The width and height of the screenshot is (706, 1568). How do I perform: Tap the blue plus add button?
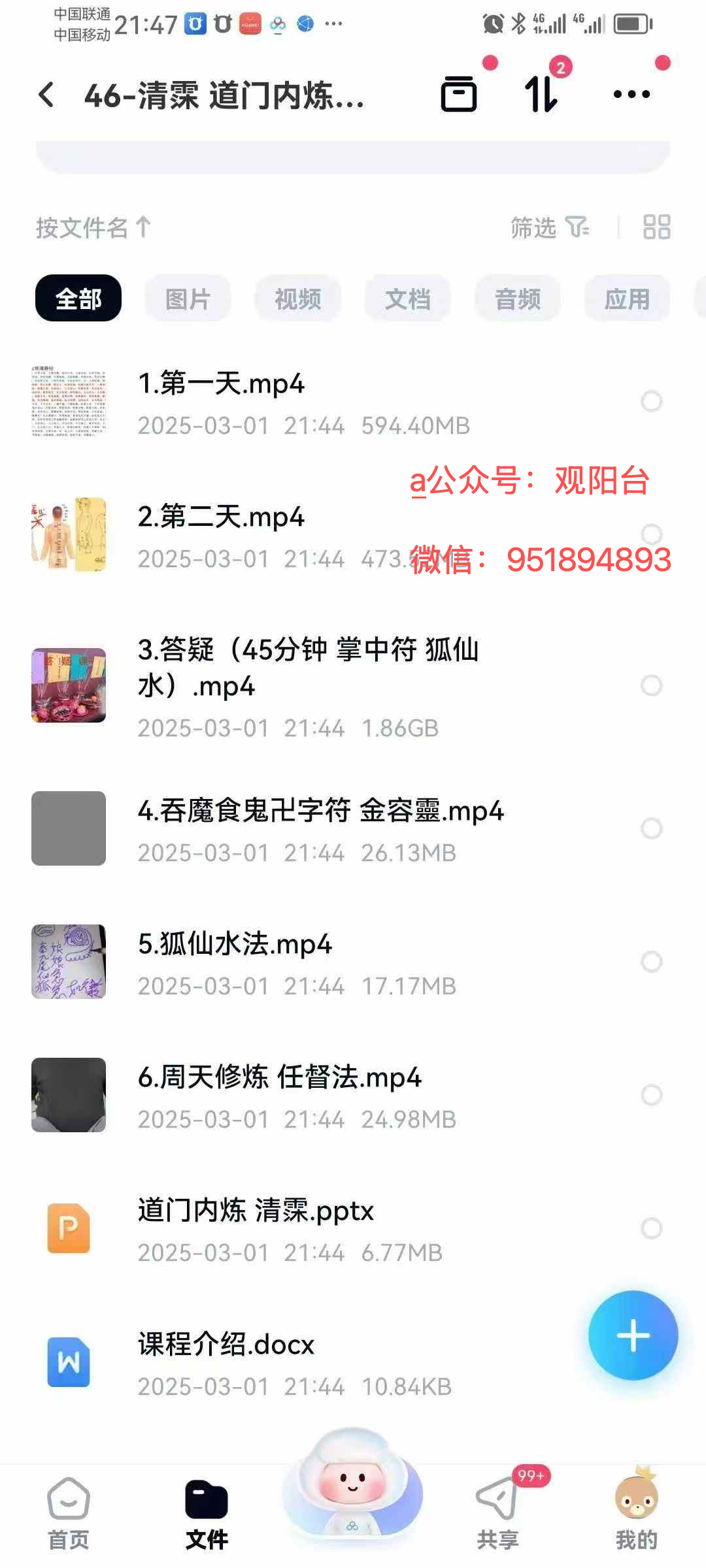click(633, 1335)
